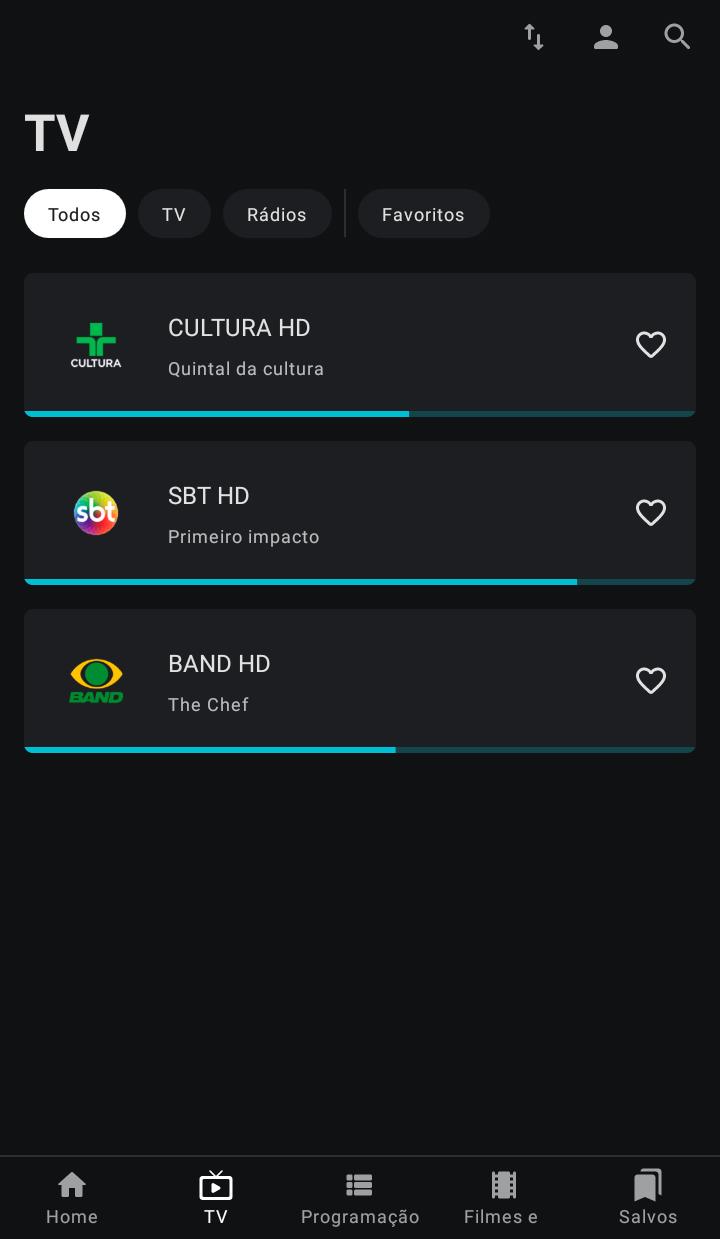The width and height of the screenshot is (720, 1239).
Task: Tap the search magnifier icon
Action: pyautogui.click(x=677, y=38)
